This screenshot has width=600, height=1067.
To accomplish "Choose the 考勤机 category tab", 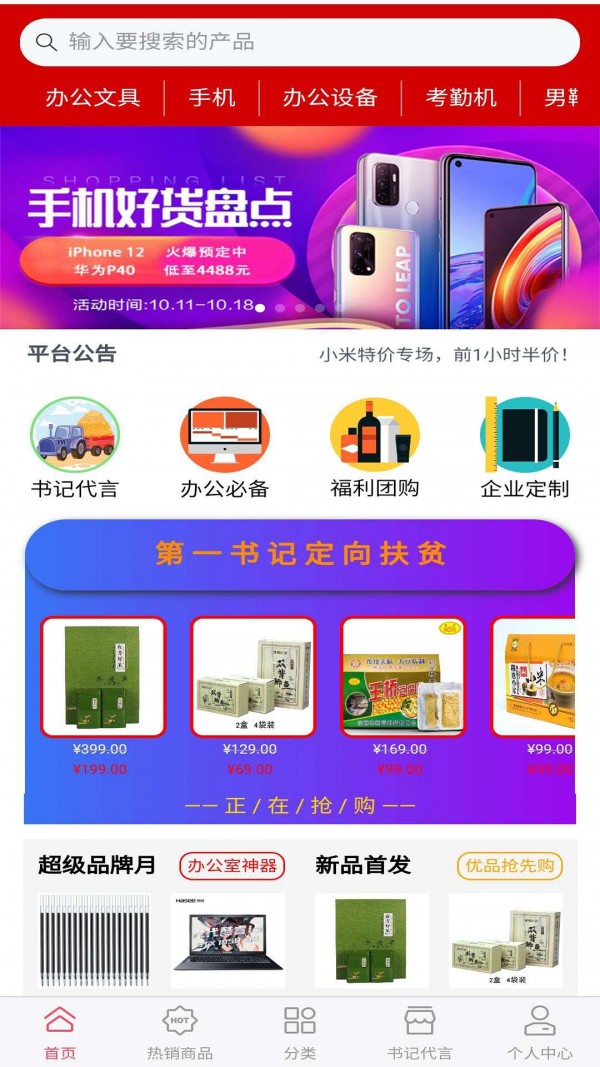I will tap(461, 98).
